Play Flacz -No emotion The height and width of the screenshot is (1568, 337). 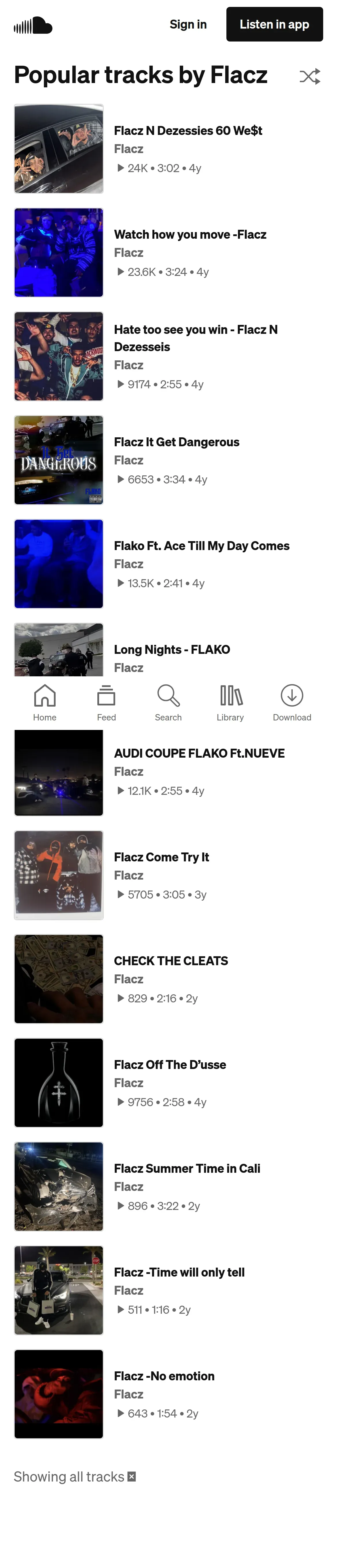tap(164, 1376)
